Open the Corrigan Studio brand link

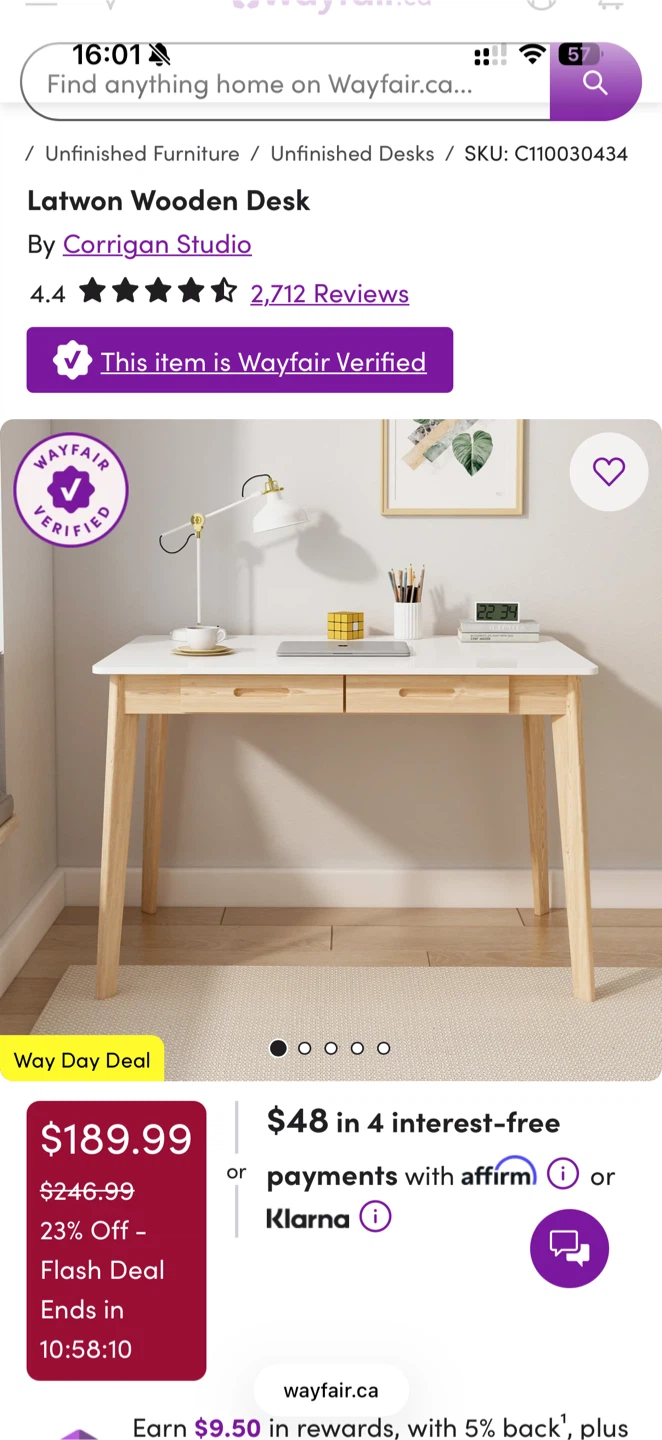click(157, 244)
